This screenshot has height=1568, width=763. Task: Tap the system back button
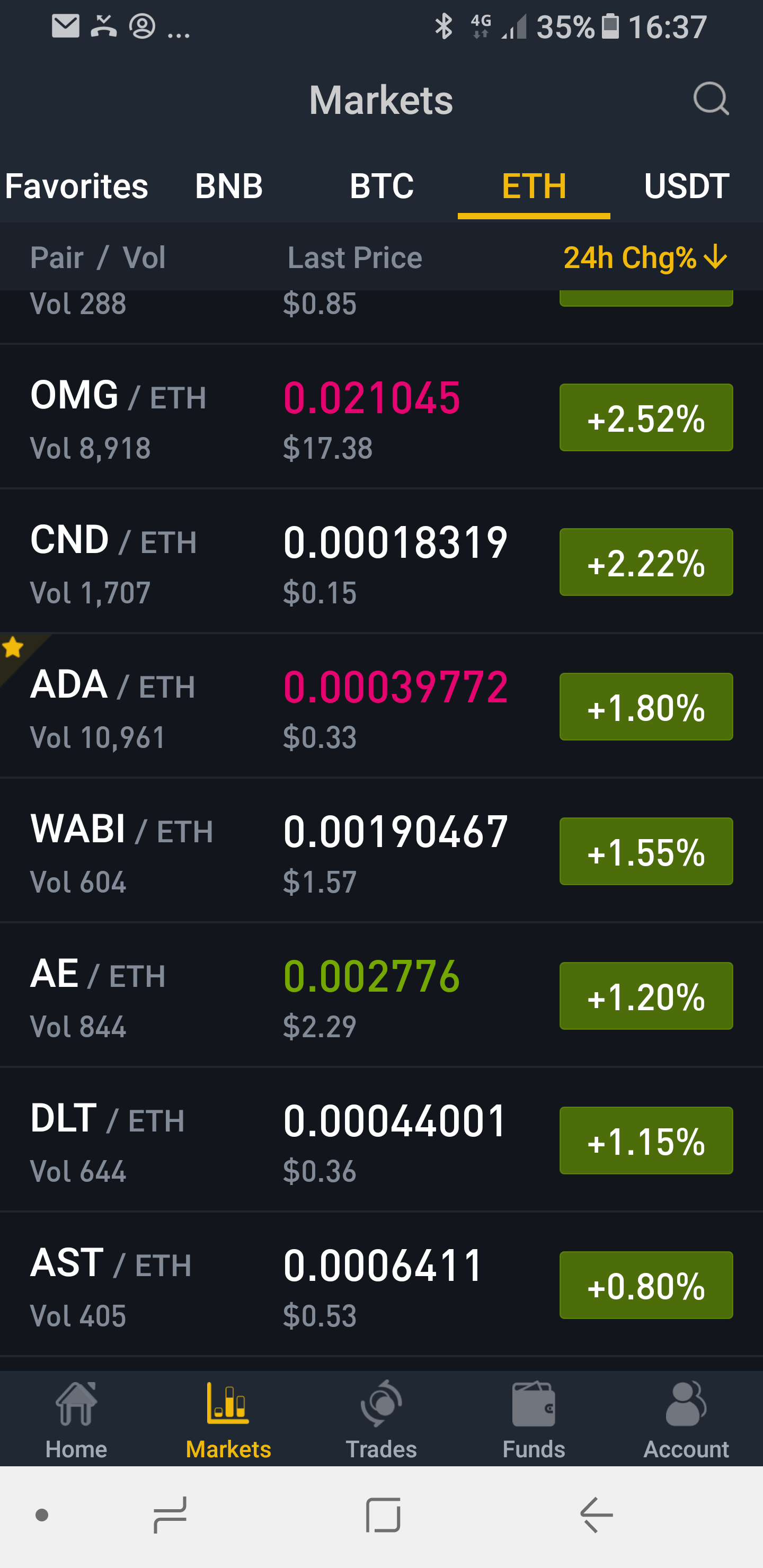[596, 1515]
